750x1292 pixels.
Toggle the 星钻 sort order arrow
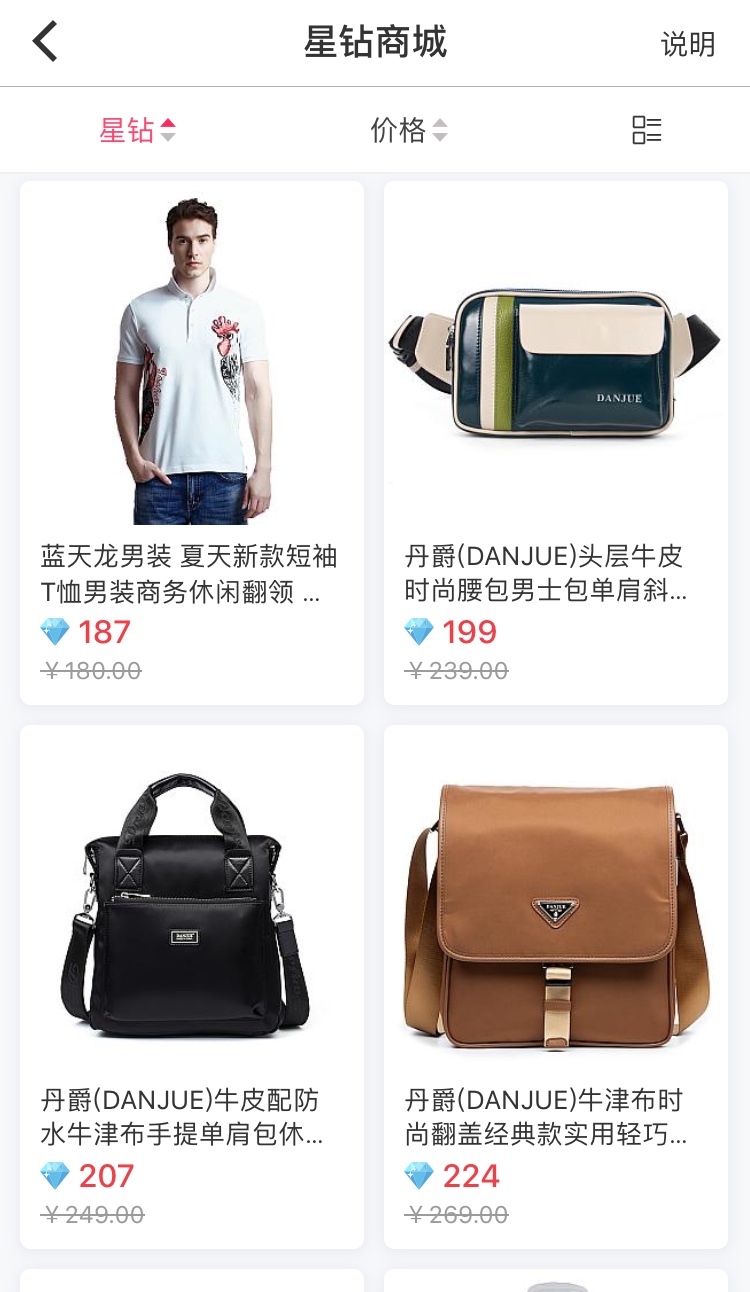click(167, 130)
